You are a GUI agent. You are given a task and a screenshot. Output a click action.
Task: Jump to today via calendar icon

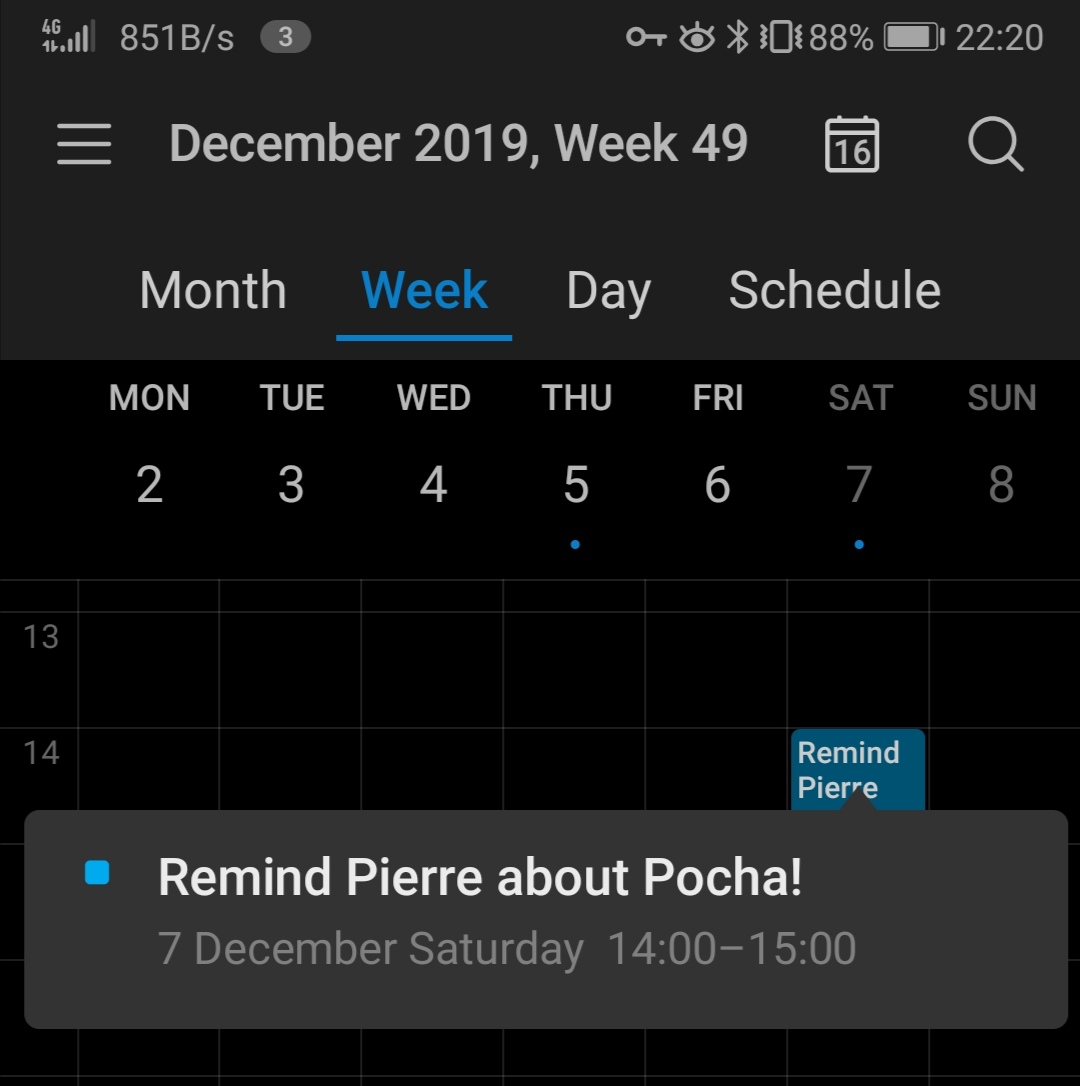852,144
